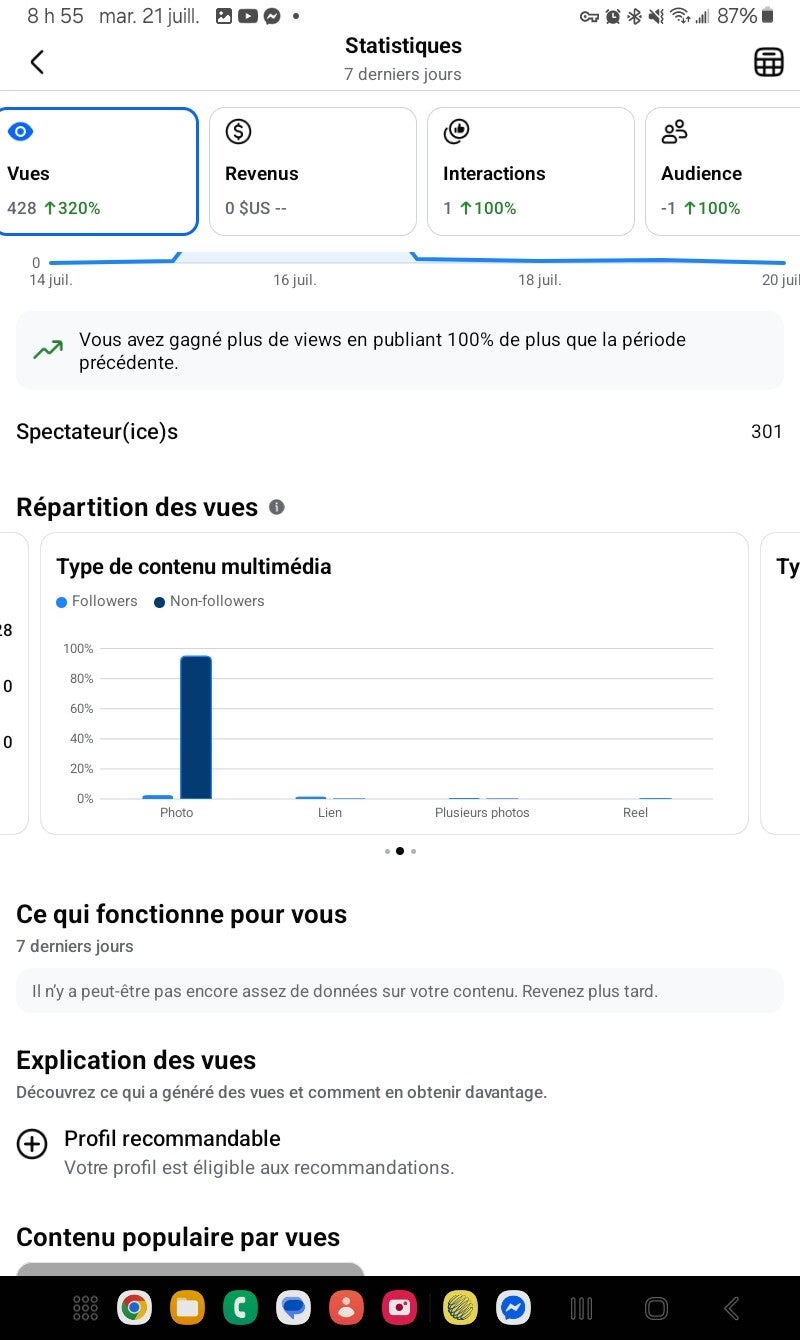The height and width of the screenshot is (1340, 800).
Task: Go back using the top-left arrow
Action: pyautogui.click(x=37, y=62)
